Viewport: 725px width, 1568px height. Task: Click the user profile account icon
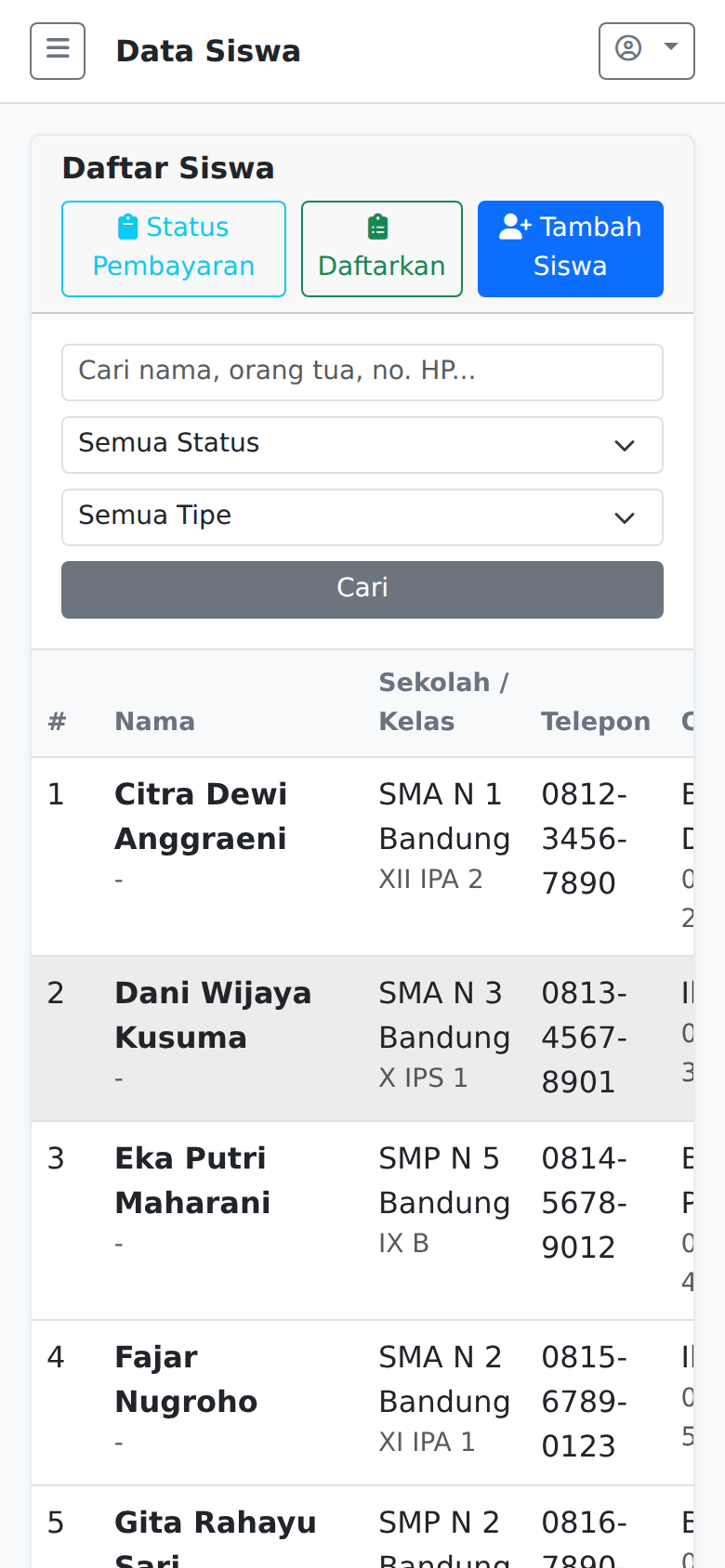pyautogui.click(x=630, y=51)
